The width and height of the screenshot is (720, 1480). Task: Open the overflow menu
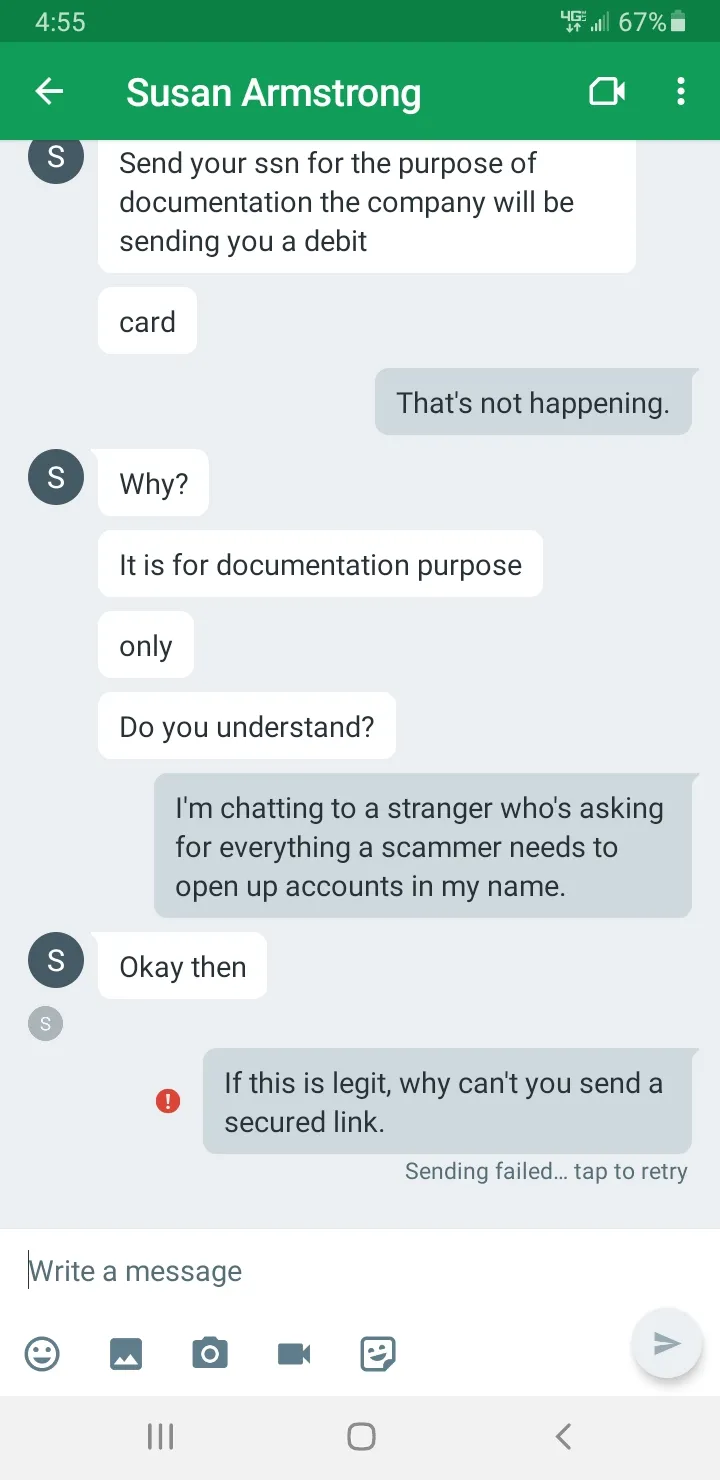[x=681, y=92]
